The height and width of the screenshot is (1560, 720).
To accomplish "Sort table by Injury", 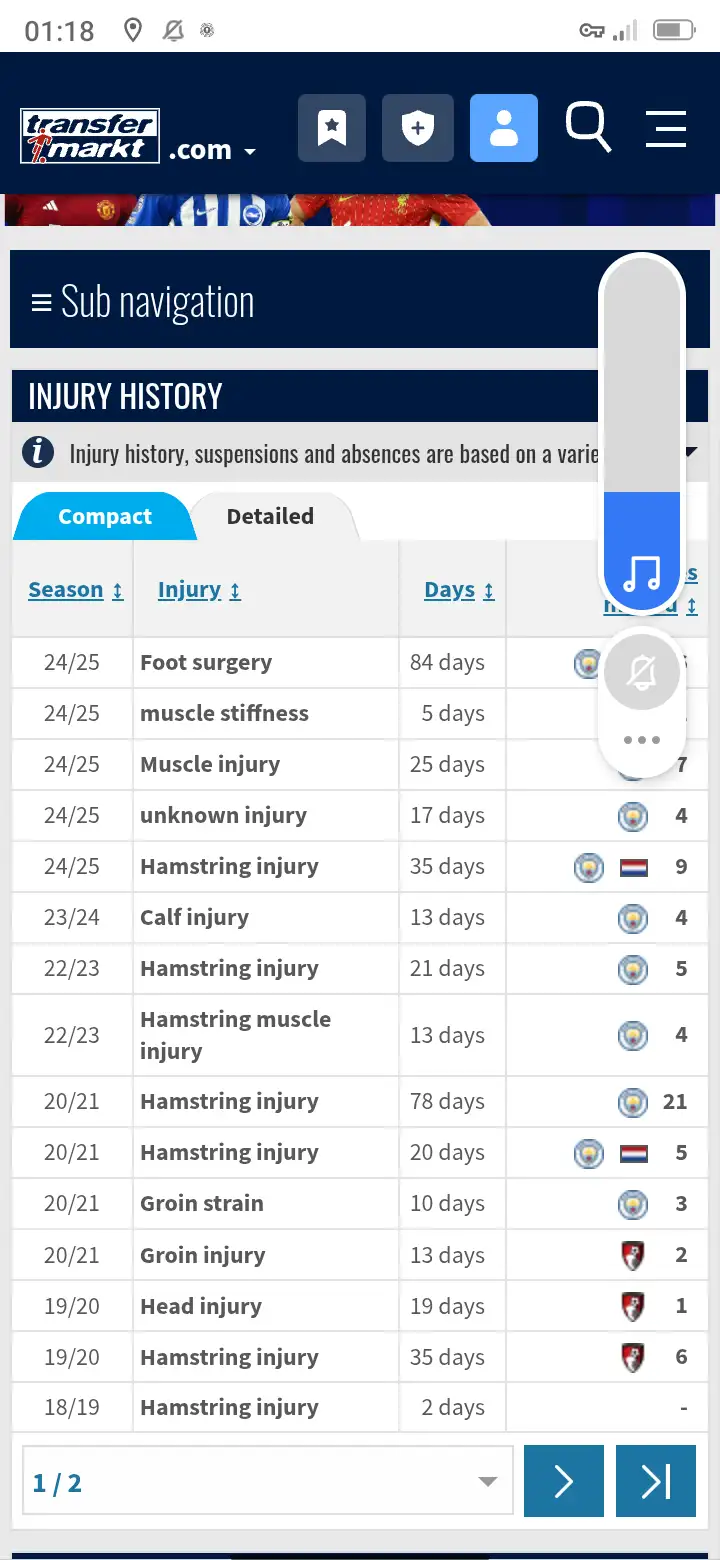I will [x=199, y=590].
